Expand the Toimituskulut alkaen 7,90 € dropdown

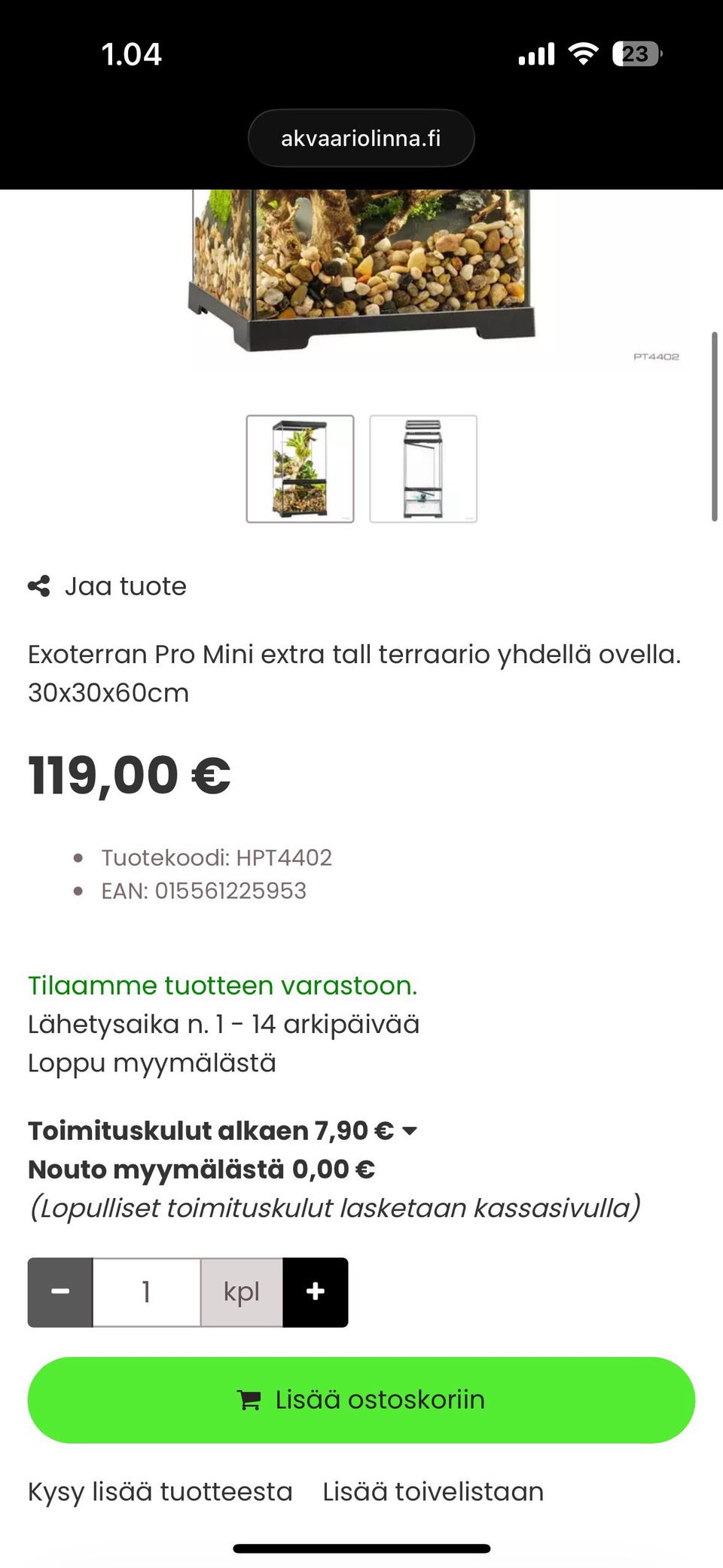[x=223, y=1130]
